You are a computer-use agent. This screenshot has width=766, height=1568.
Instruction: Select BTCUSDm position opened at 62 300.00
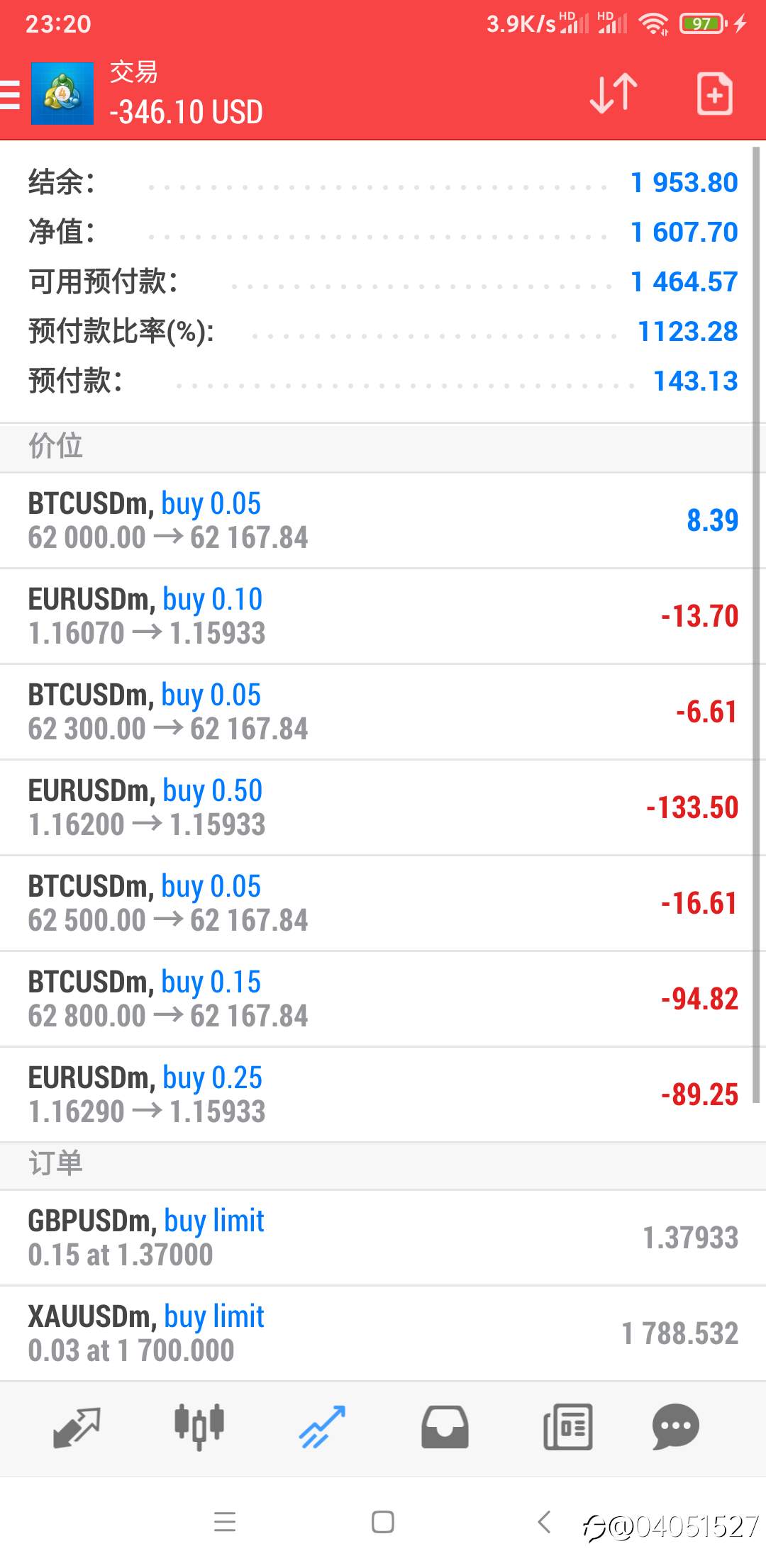tap(383, 712)
